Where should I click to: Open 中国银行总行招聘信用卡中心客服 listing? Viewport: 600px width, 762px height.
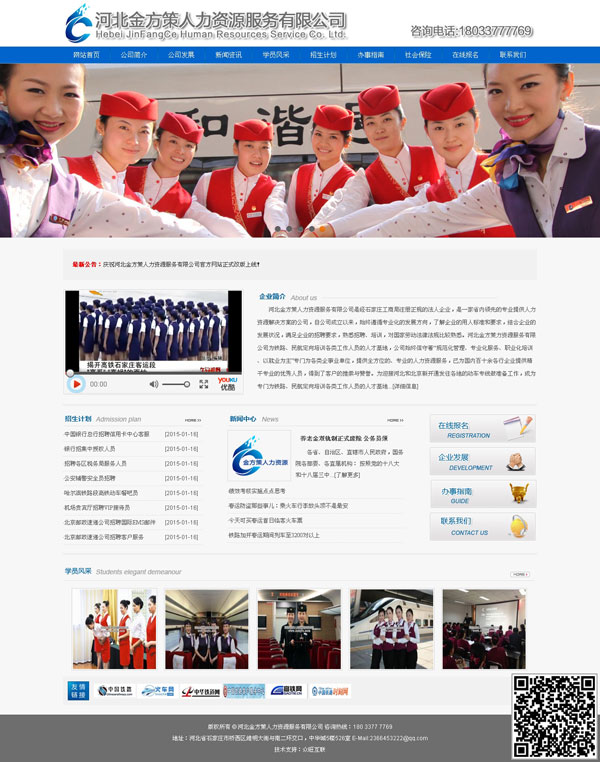click(107, 435)
